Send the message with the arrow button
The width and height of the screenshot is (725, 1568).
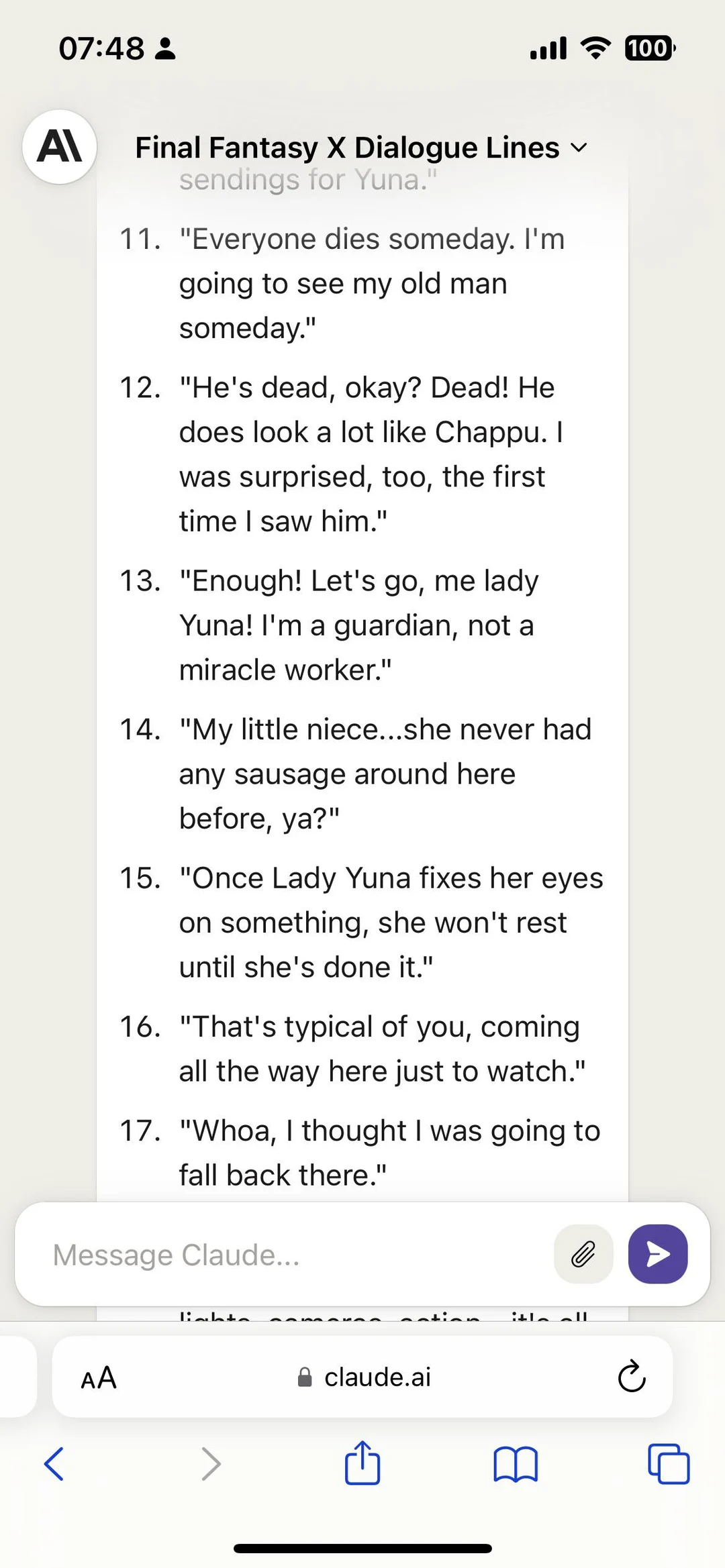coord(657,1254)
